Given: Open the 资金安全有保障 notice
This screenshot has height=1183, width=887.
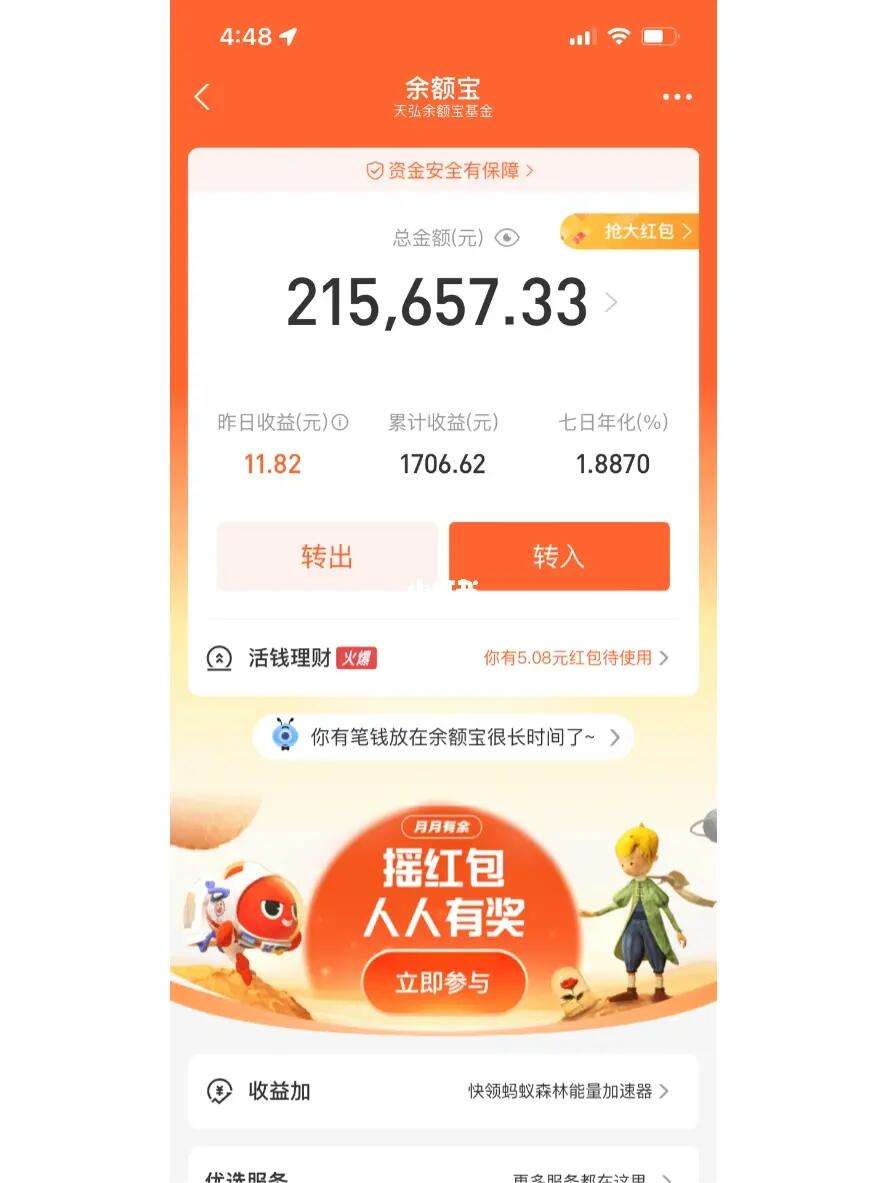Looking at the screenshot, I should pyautogui.click(x=449, y=171).
